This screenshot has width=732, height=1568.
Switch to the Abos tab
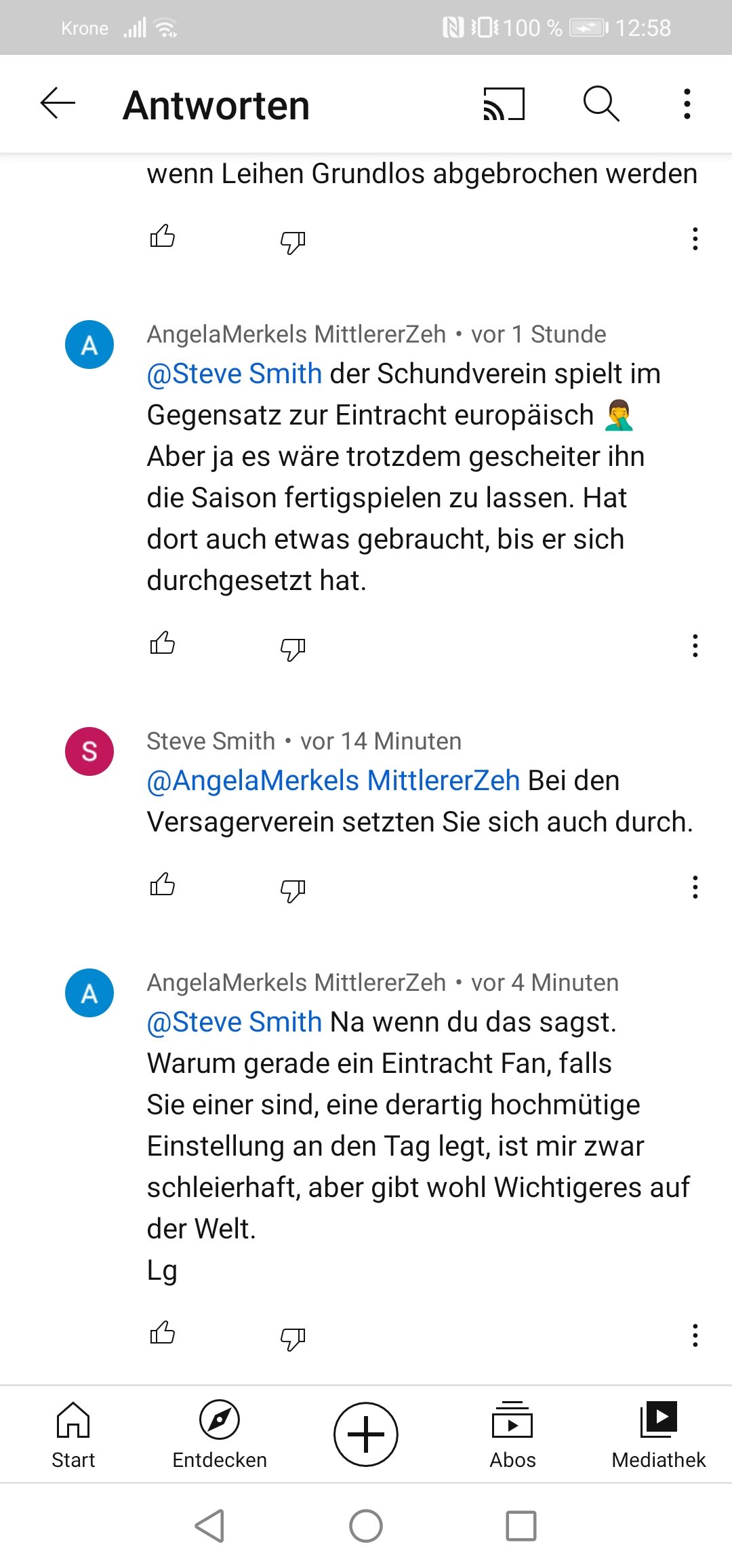512,1434
